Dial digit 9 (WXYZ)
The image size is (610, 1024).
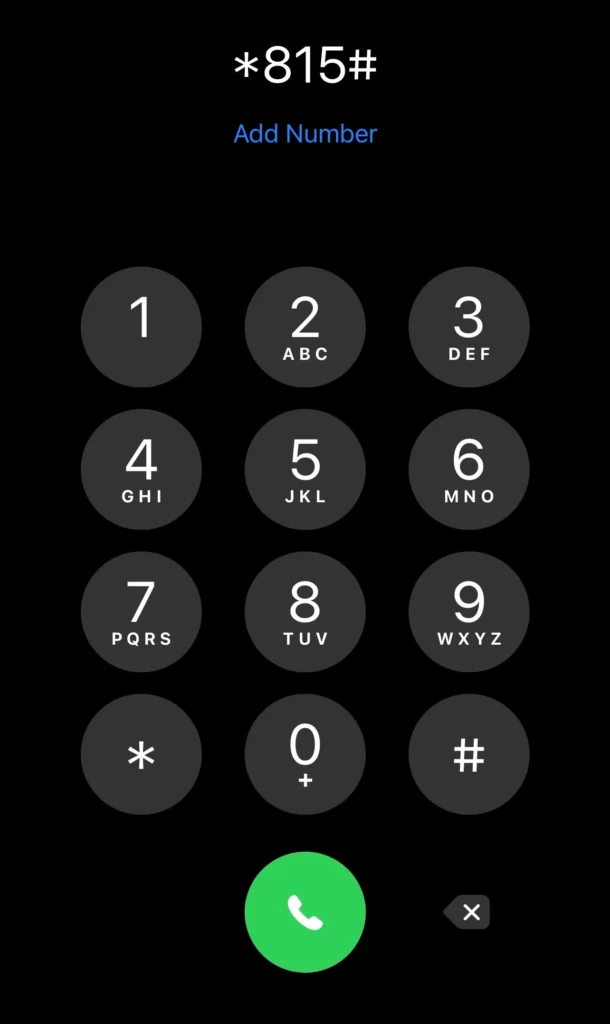click(469, 612)
